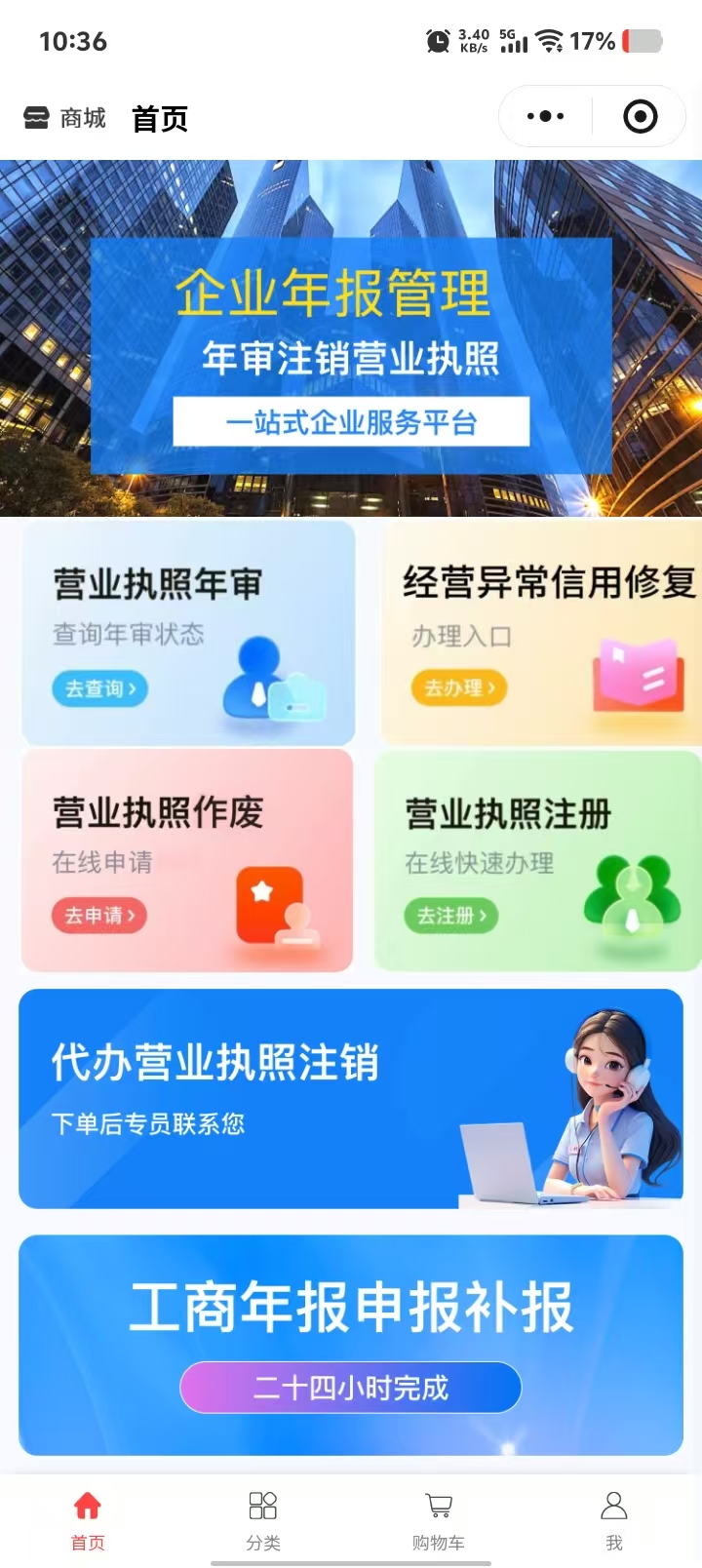
Task: Tap 去查询 under 营业执照年审
Action: pyautogui.click(x=99, y=688)
